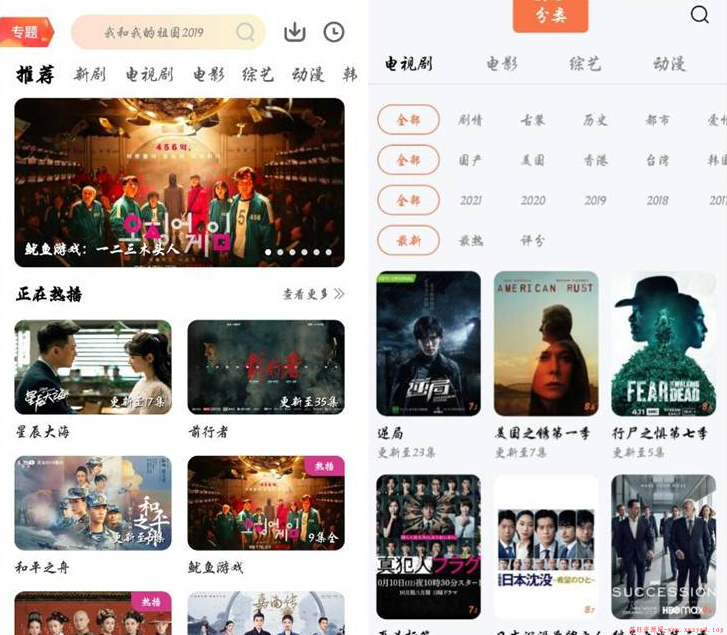Open the magnifier search icon beside 分类
The width and height of the screenshot is (727, 635).
point(699,15)
